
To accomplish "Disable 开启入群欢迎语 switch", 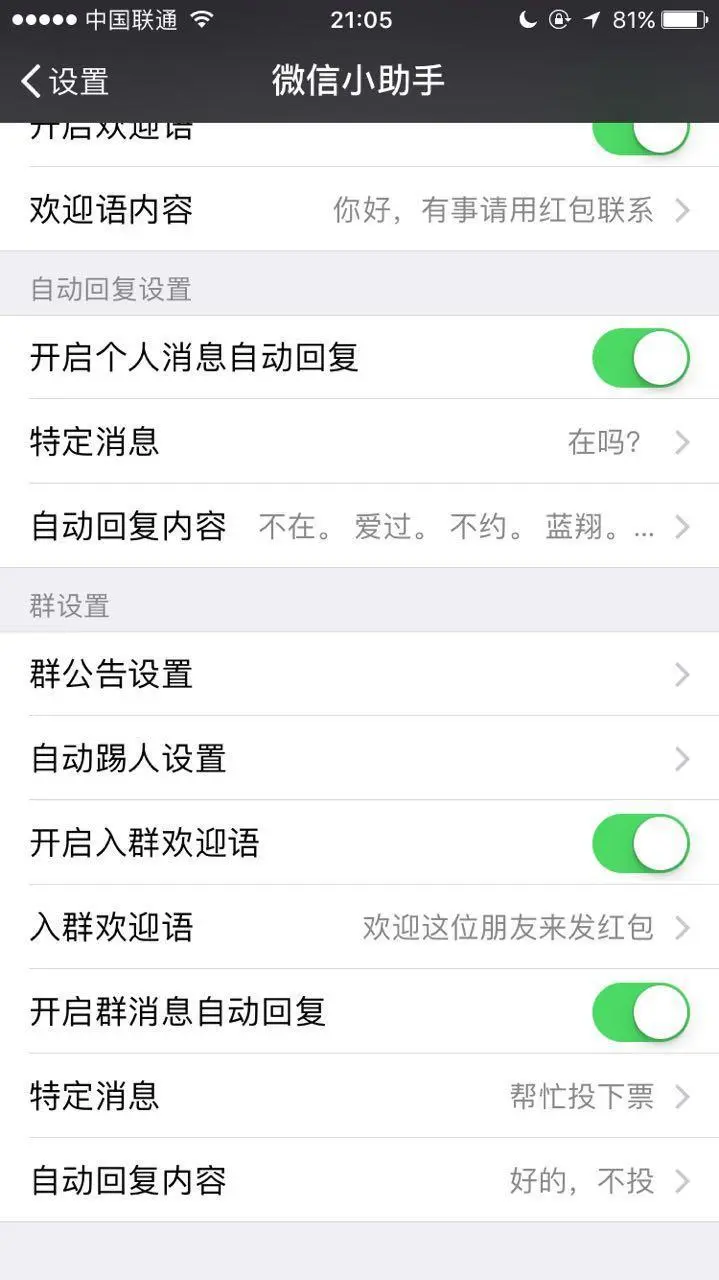I will pos(640,843).
